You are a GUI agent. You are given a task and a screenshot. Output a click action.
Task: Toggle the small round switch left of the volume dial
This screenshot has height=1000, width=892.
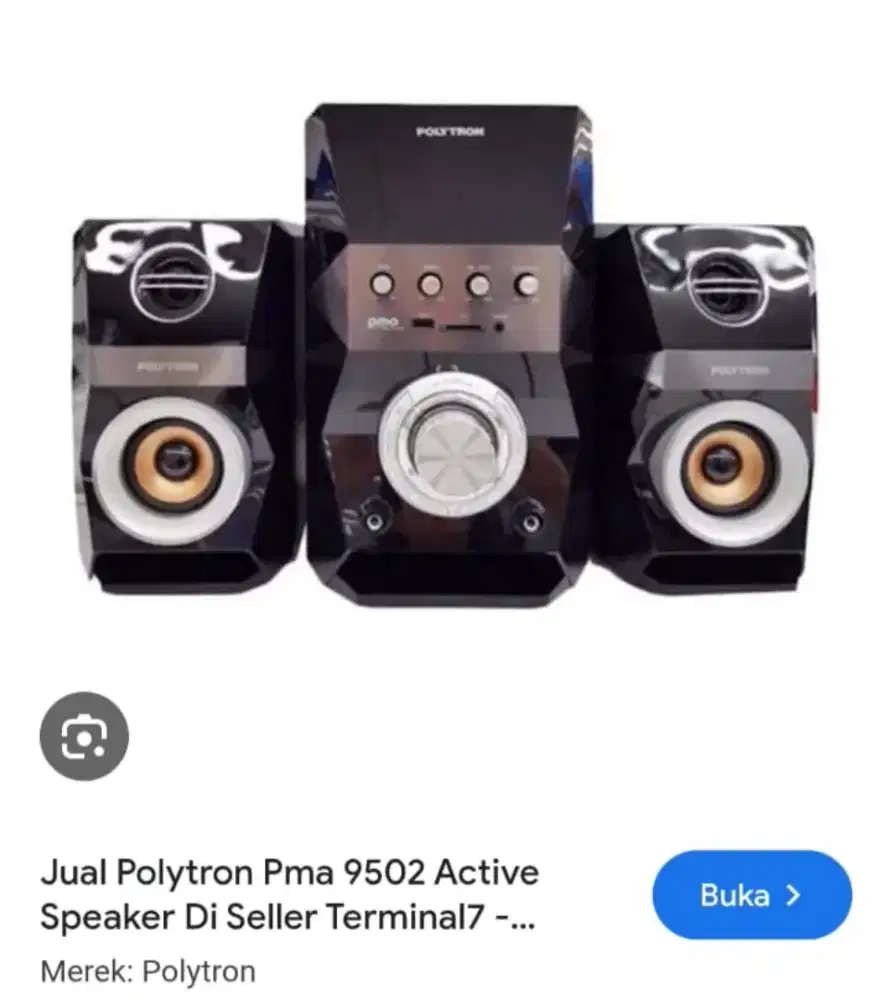pos(374,523)
